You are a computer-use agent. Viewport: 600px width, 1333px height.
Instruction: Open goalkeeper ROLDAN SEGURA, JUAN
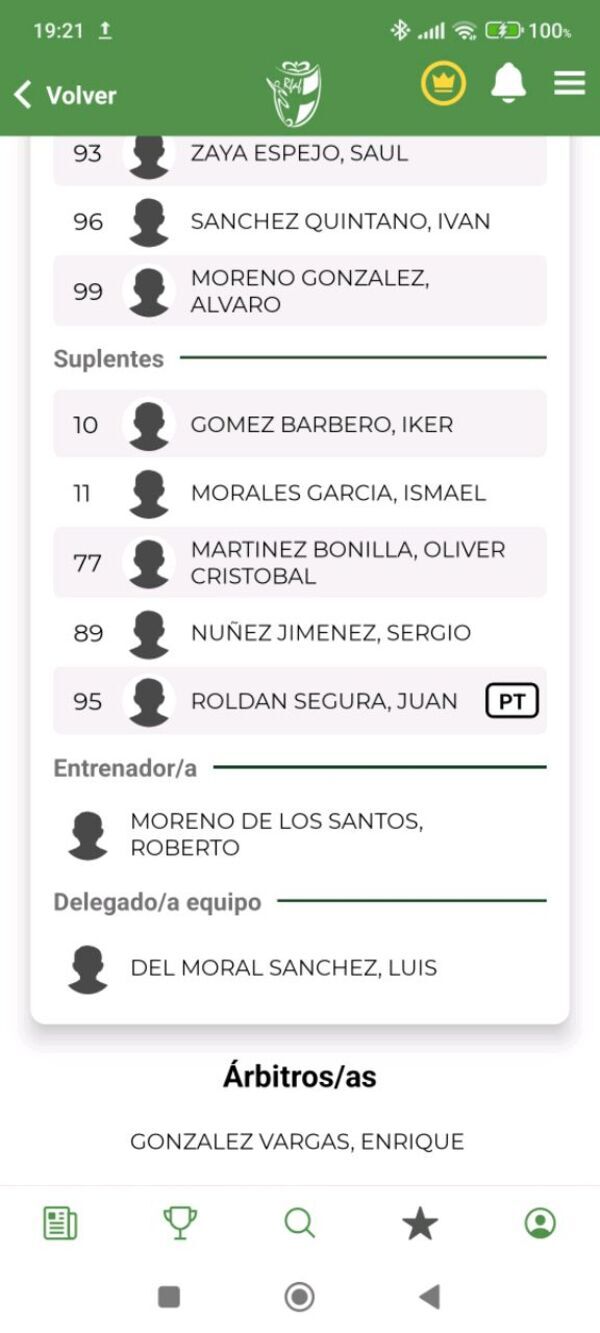(300, 701)
